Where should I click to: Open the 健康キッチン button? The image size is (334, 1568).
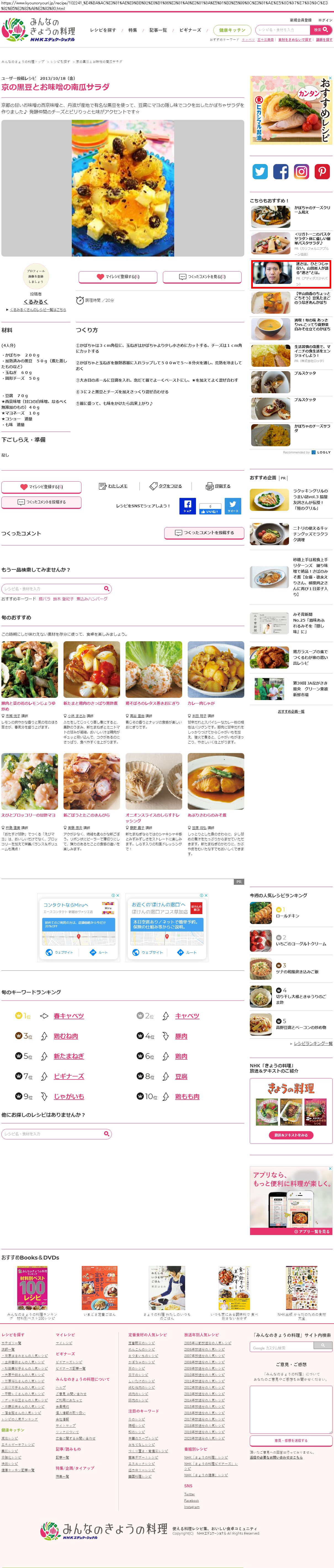[232, 30]
